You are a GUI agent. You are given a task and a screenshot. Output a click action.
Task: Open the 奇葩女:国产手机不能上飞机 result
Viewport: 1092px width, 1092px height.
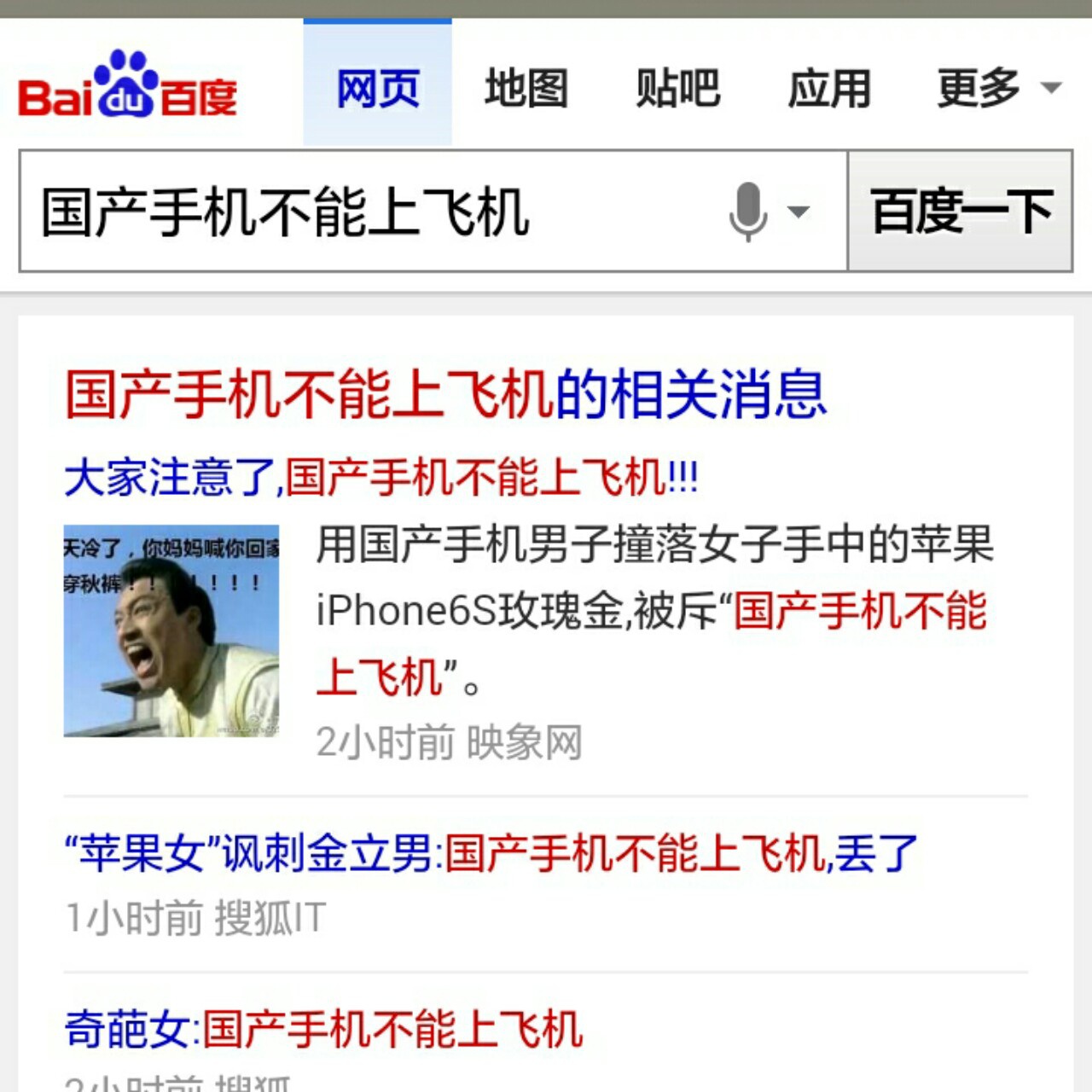[x=324, y=1028]
